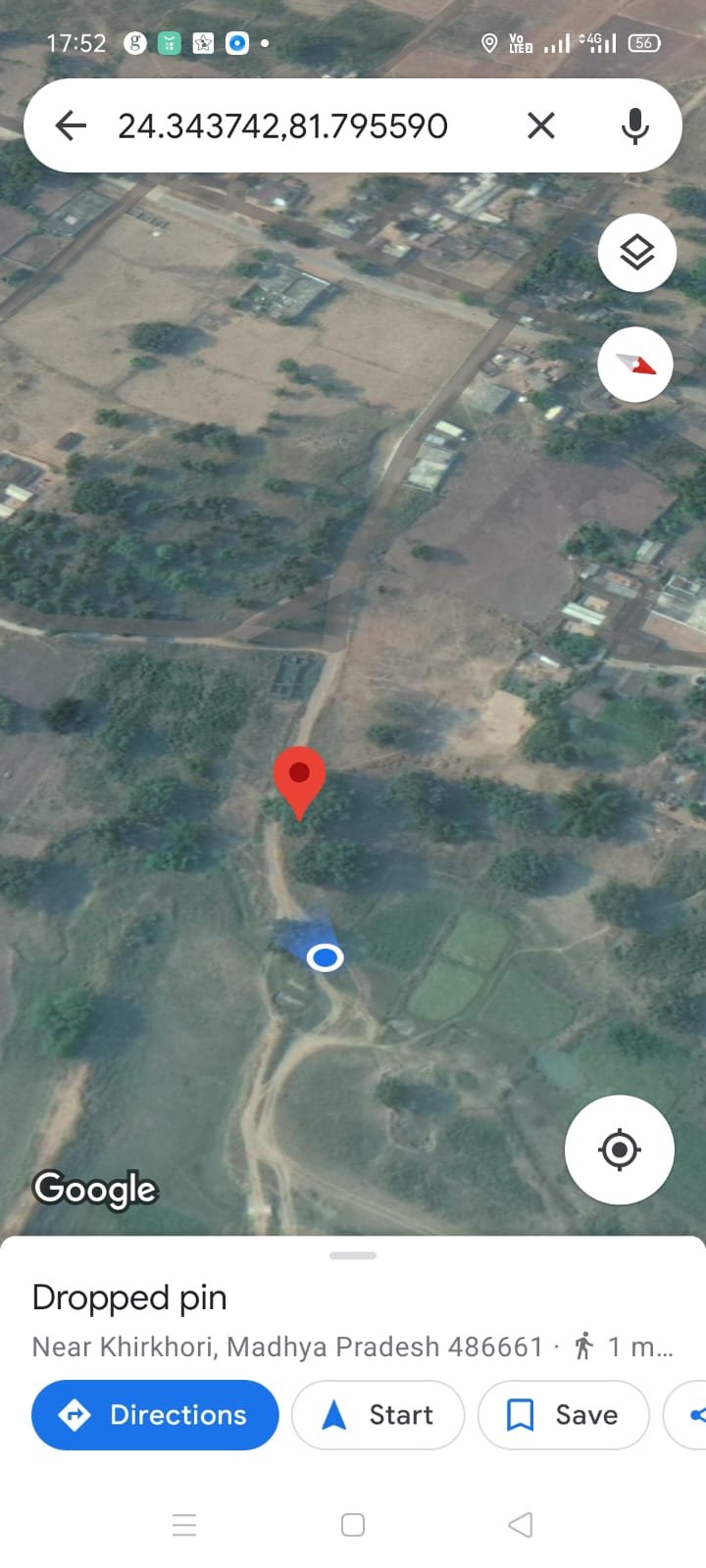The height and width of the screenshot is (1568, 706).
Task: Reset map orientation with the compass
Action: point(635,365)
